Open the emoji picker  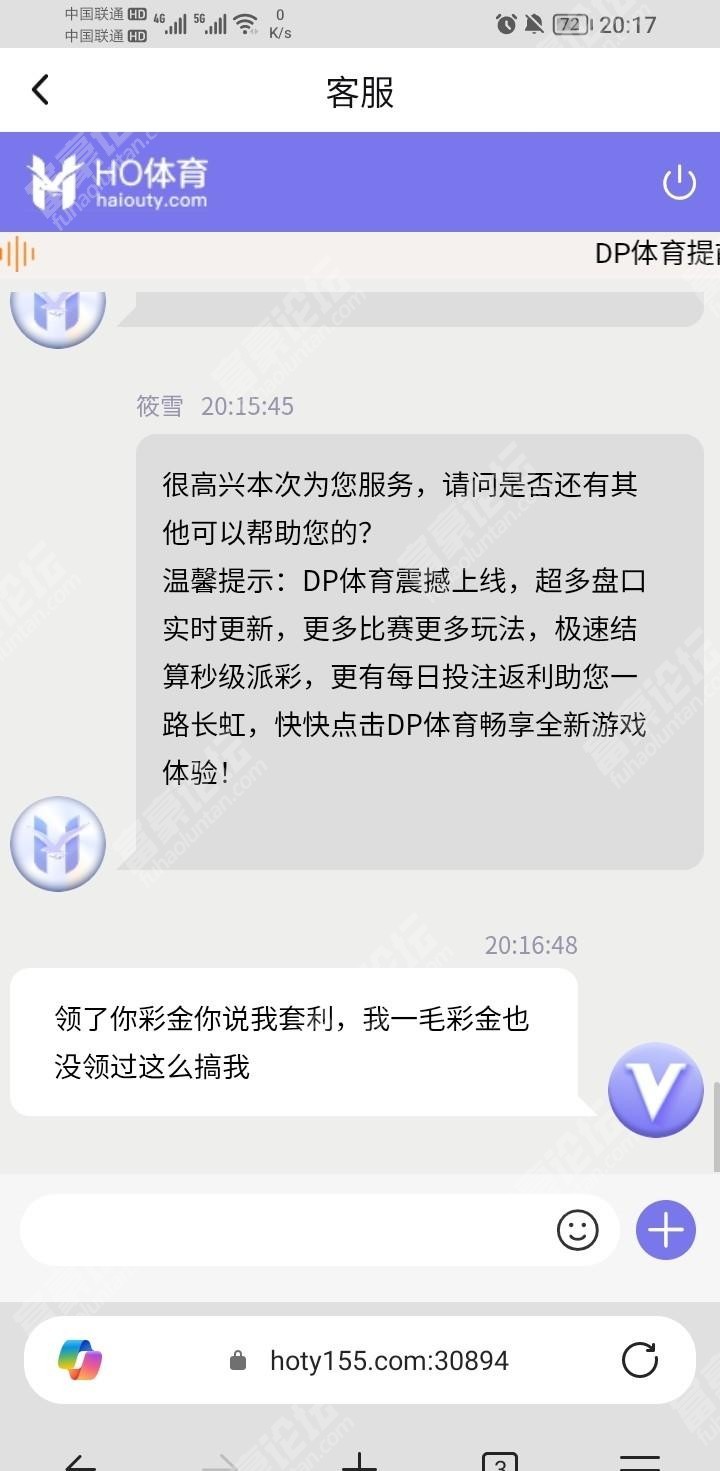point(577,1230)
